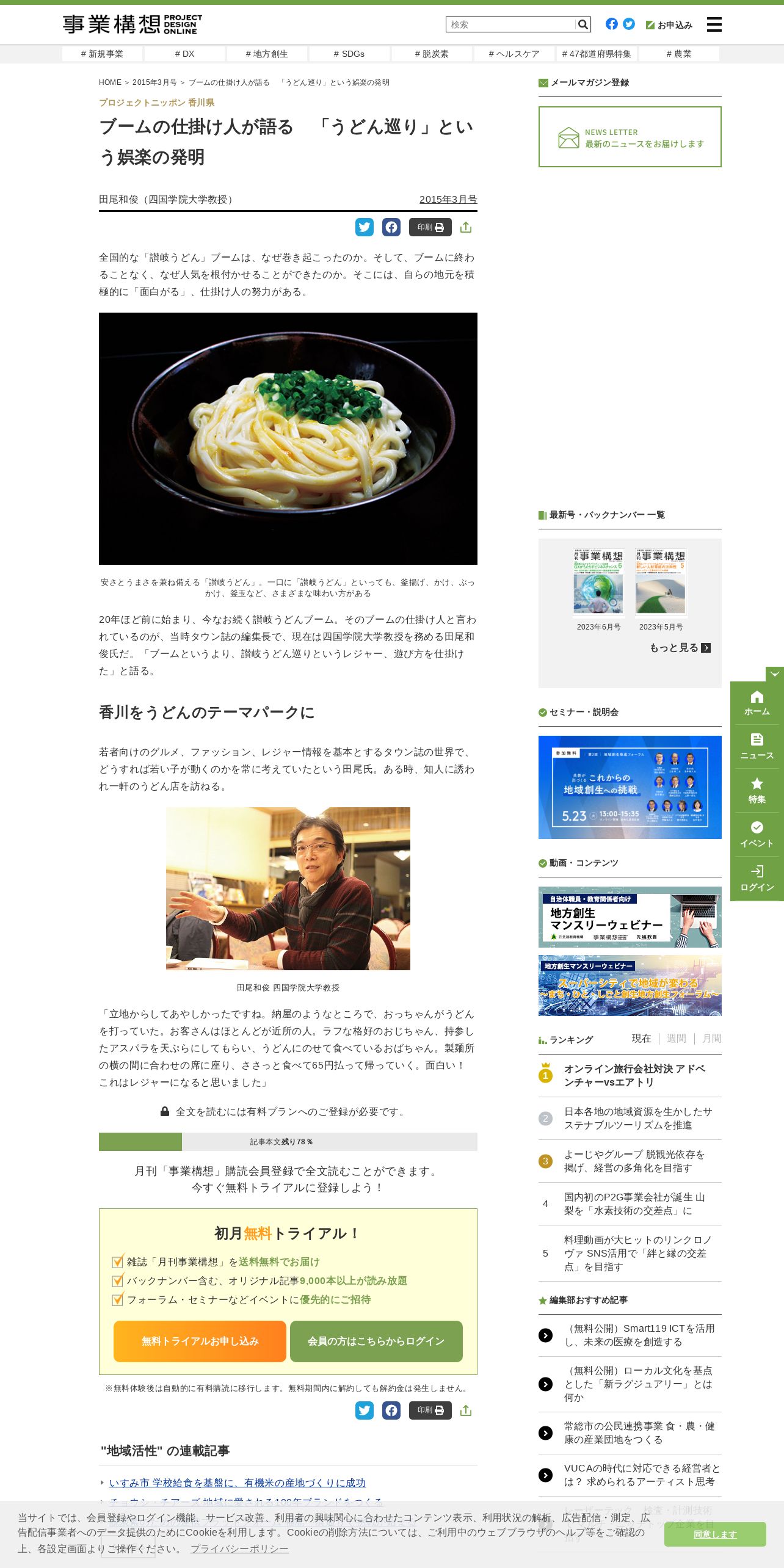This screenshot has height=1568, width=784.
Task: Open the 地域創生への挑戦 seminar banner
Action: (x=630, y=787)
